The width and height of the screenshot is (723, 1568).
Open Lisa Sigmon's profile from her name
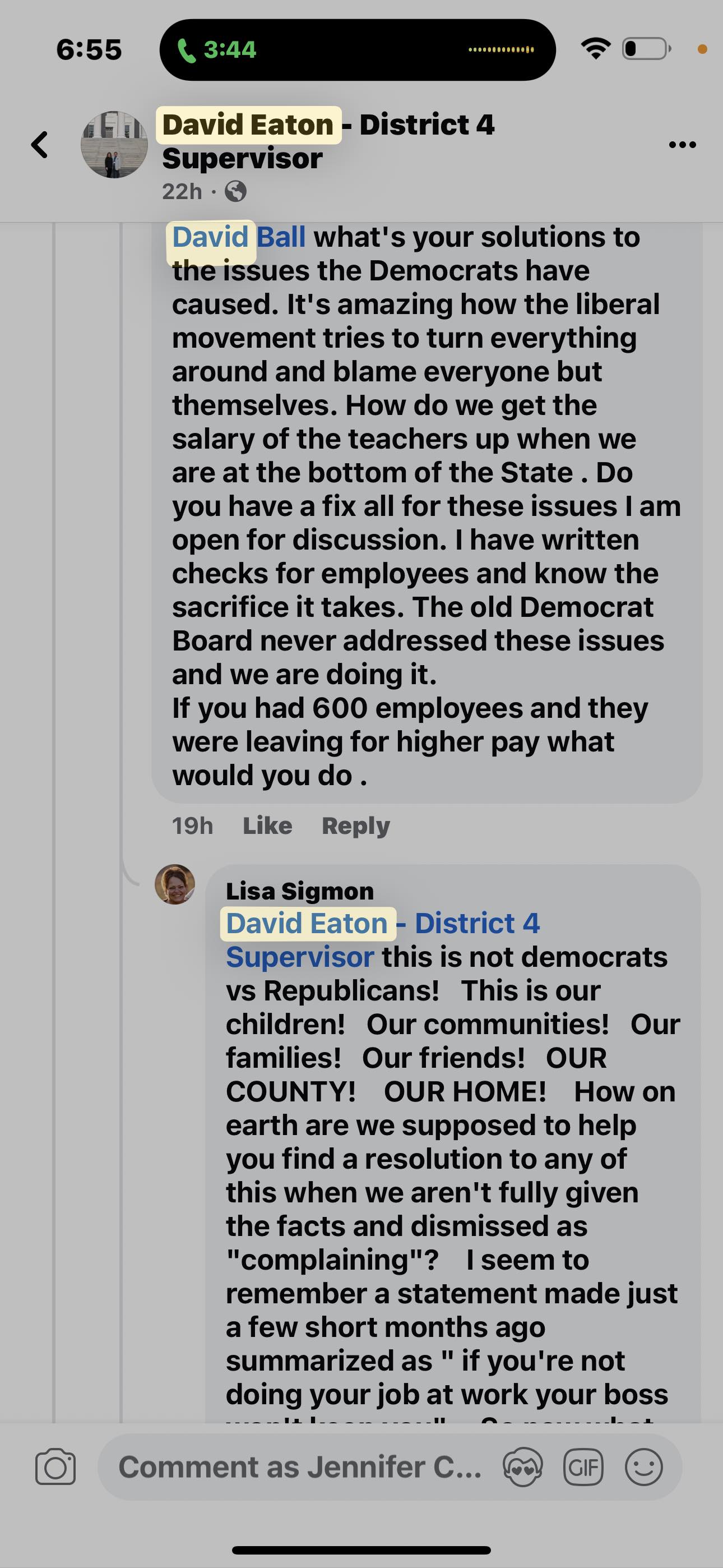click(x=299, y=891)
